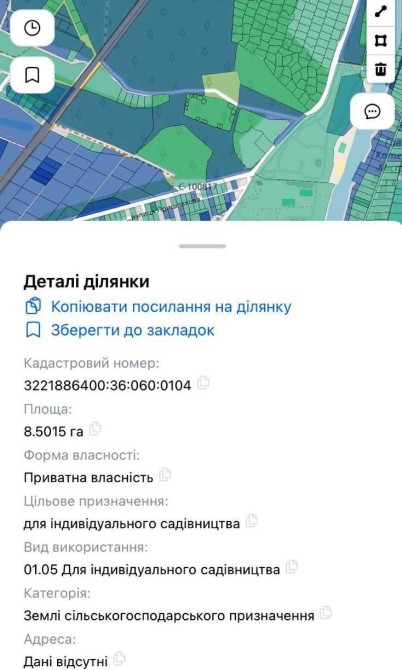402x670 pixels.
Task: Copy the 01.05 Вид використання value
Action: (292, 567)
